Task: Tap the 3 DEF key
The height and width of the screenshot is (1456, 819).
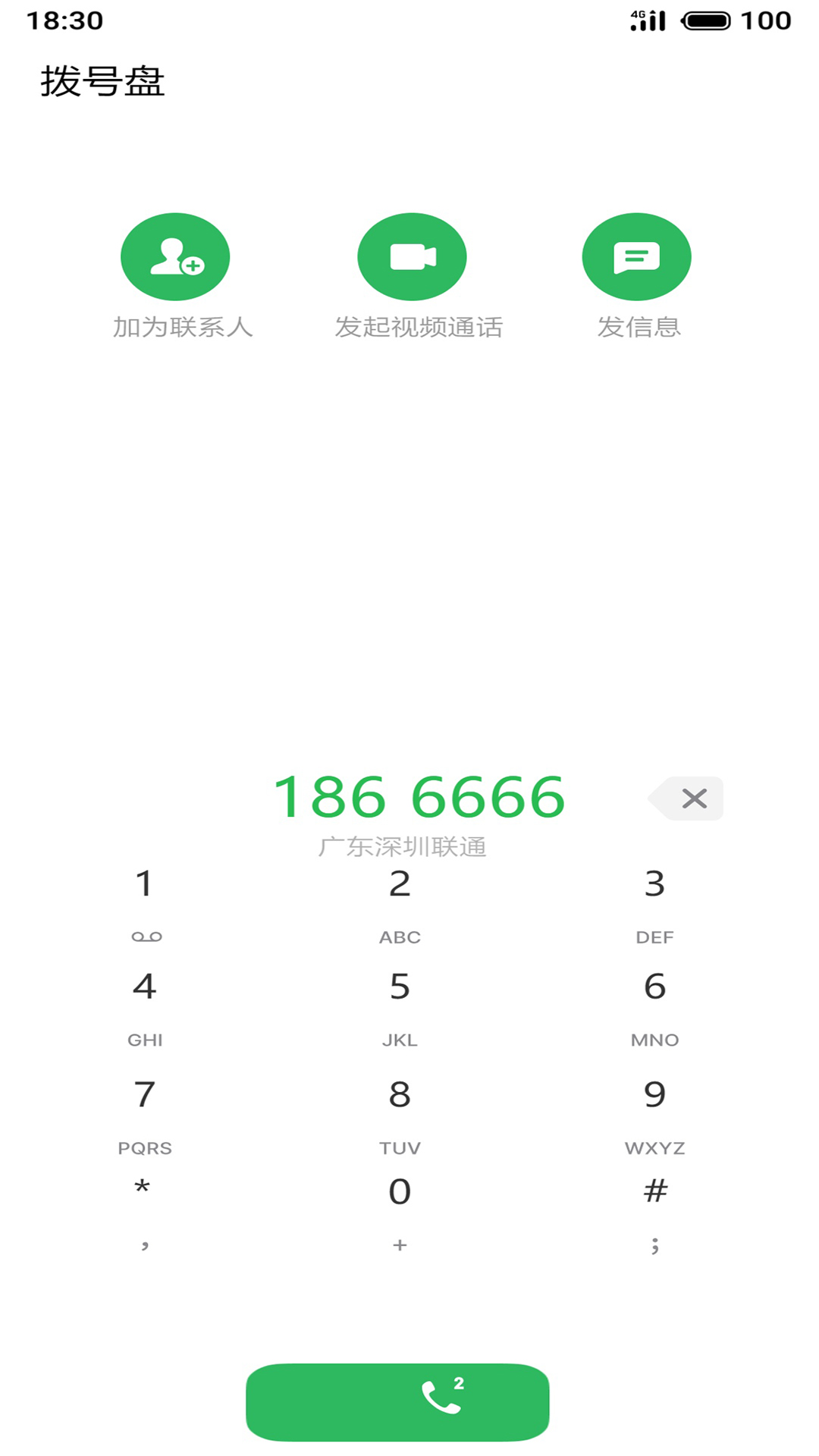Action: (x=654, y=902)
